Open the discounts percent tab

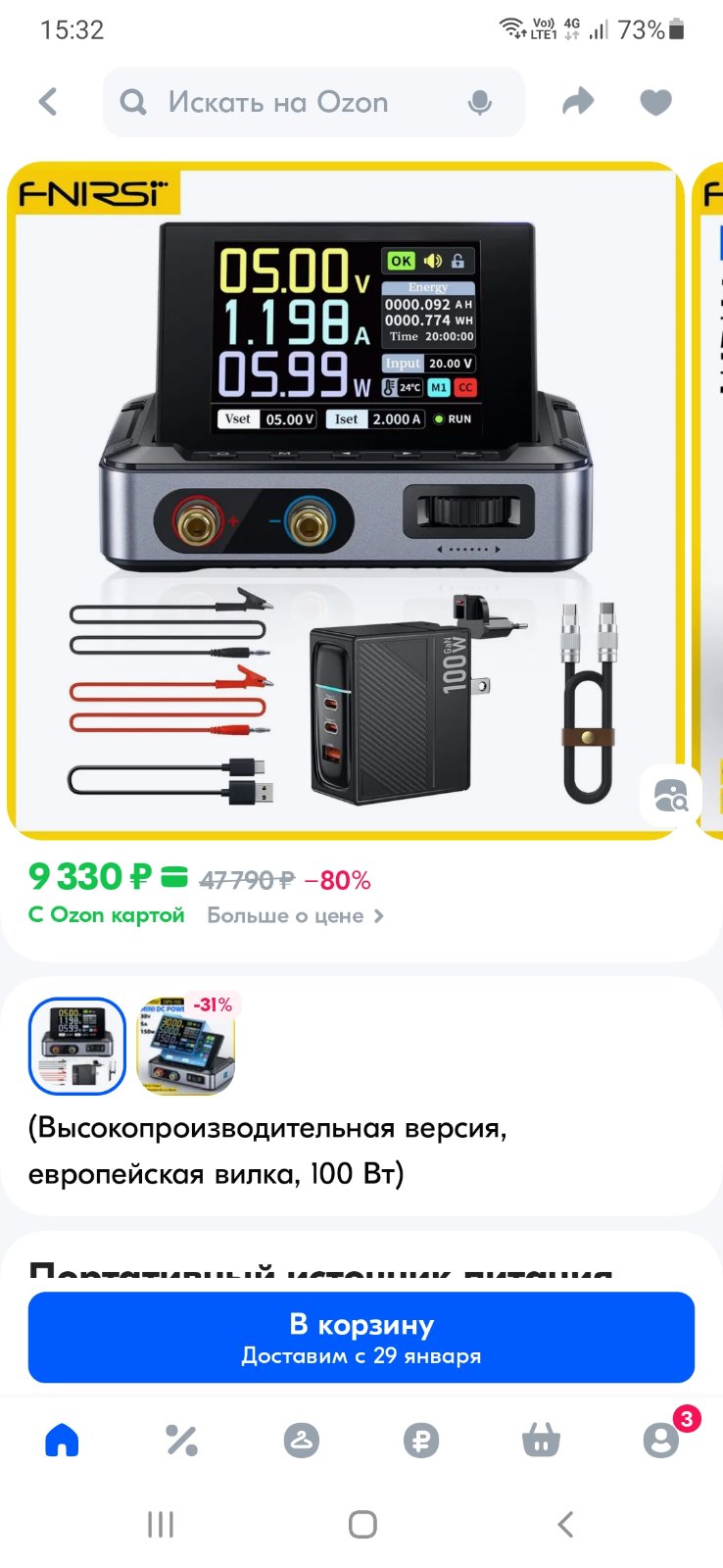coord(182,1441)
